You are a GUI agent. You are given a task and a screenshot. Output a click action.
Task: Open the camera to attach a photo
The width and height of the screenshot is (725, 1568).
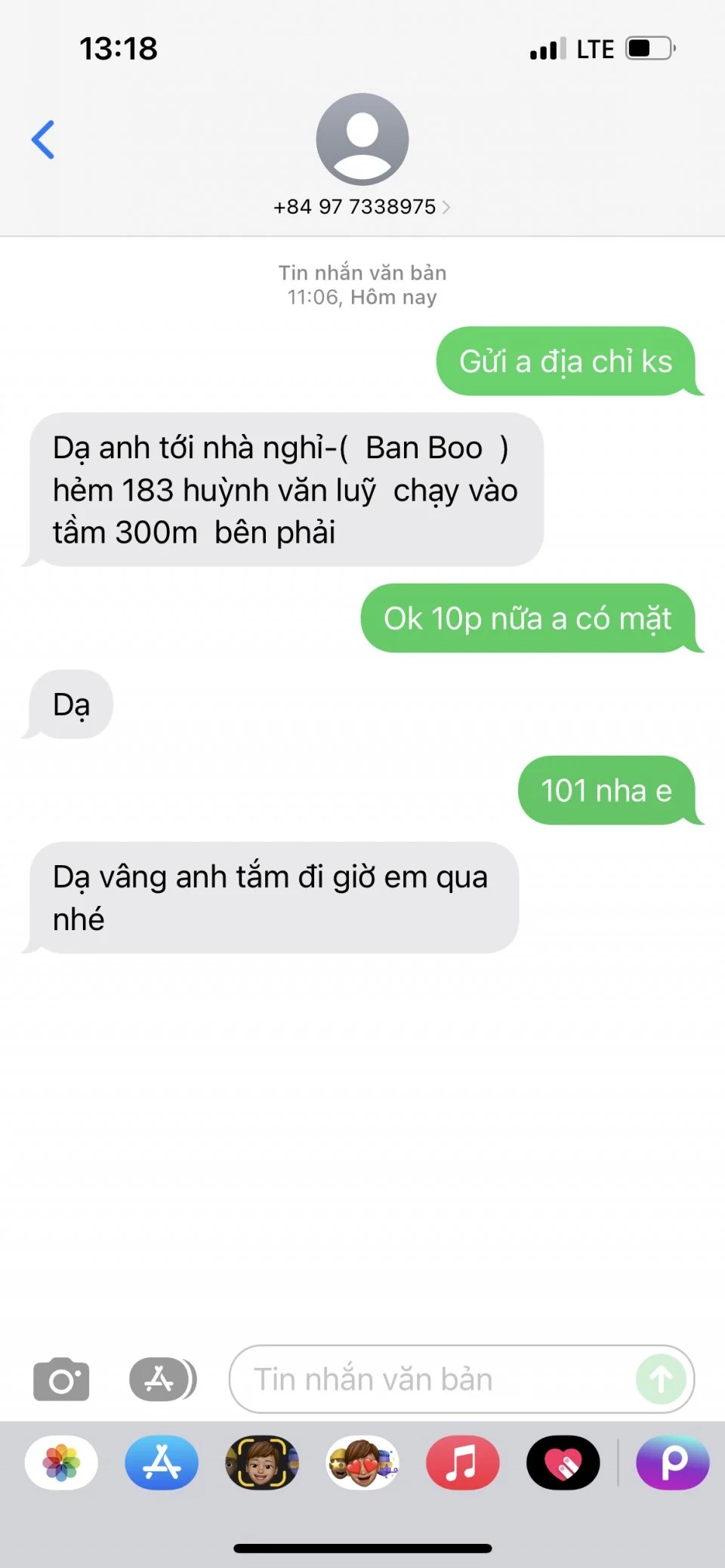(x=61, y=1379)
